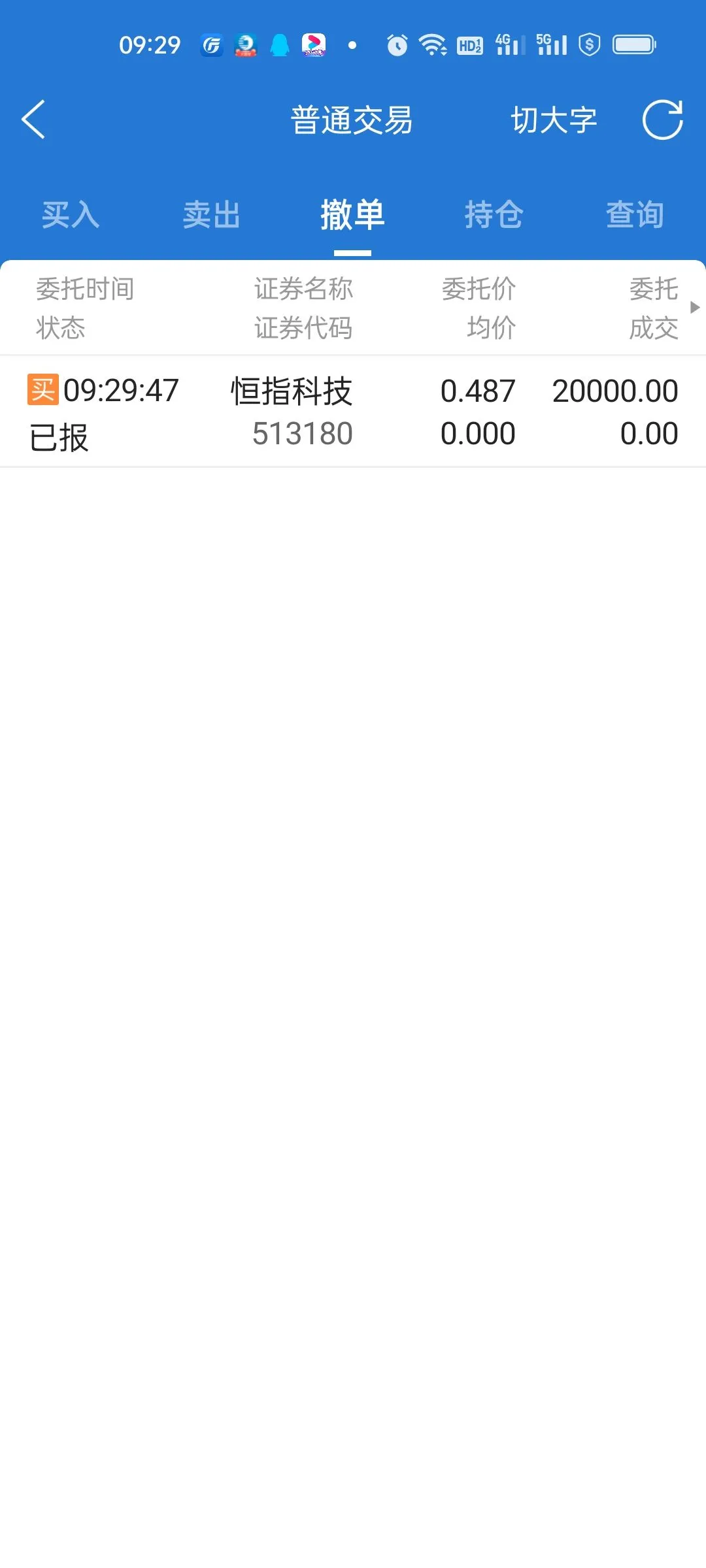Switch to the 查询 tab
The image size is (706, 1568).
pos(634,215)
